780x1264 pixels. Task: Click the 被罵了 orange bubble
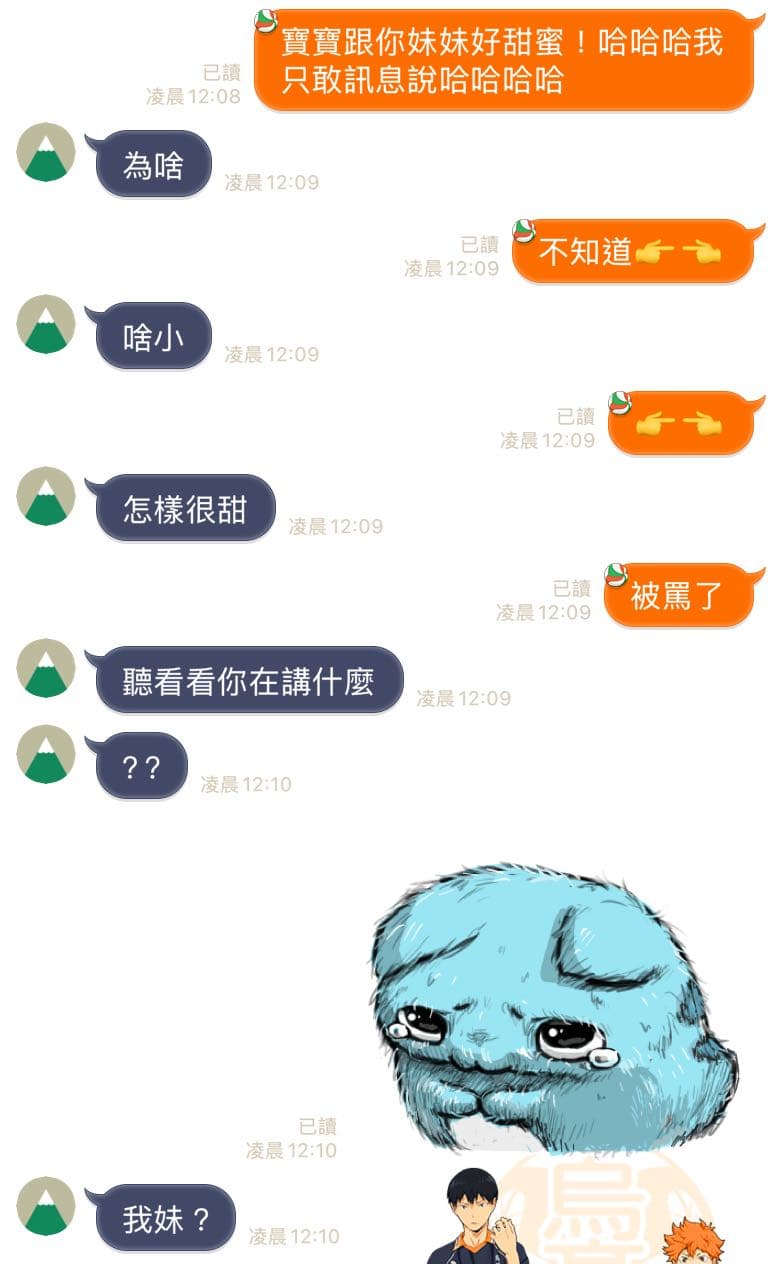pos(684,593)
